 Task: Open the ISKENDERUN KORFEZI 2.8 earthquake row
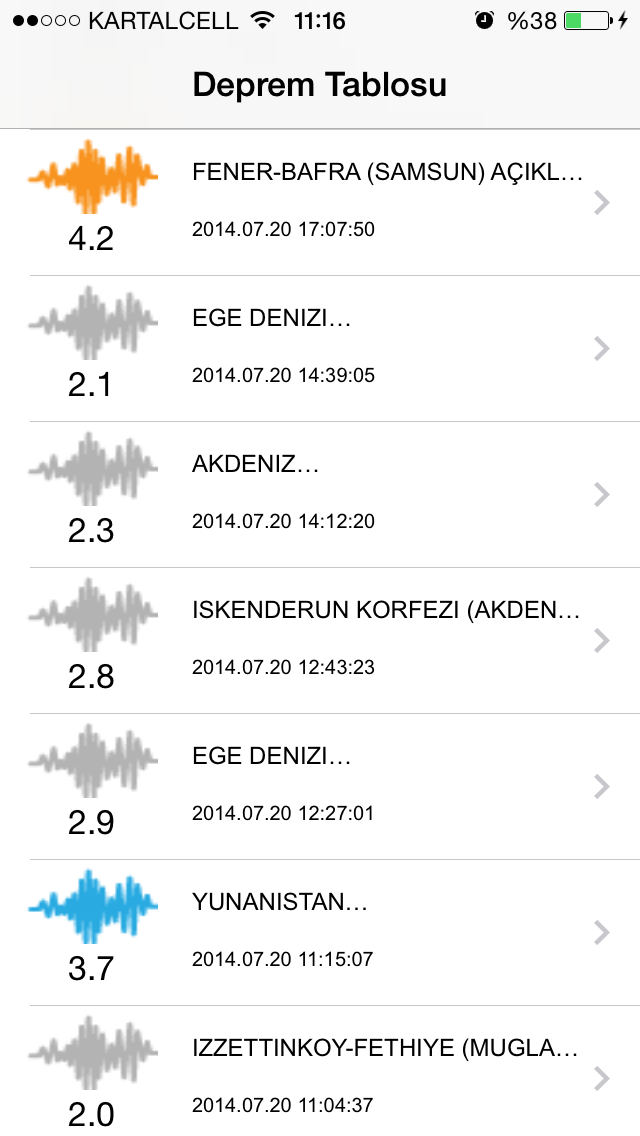point(320,640)
